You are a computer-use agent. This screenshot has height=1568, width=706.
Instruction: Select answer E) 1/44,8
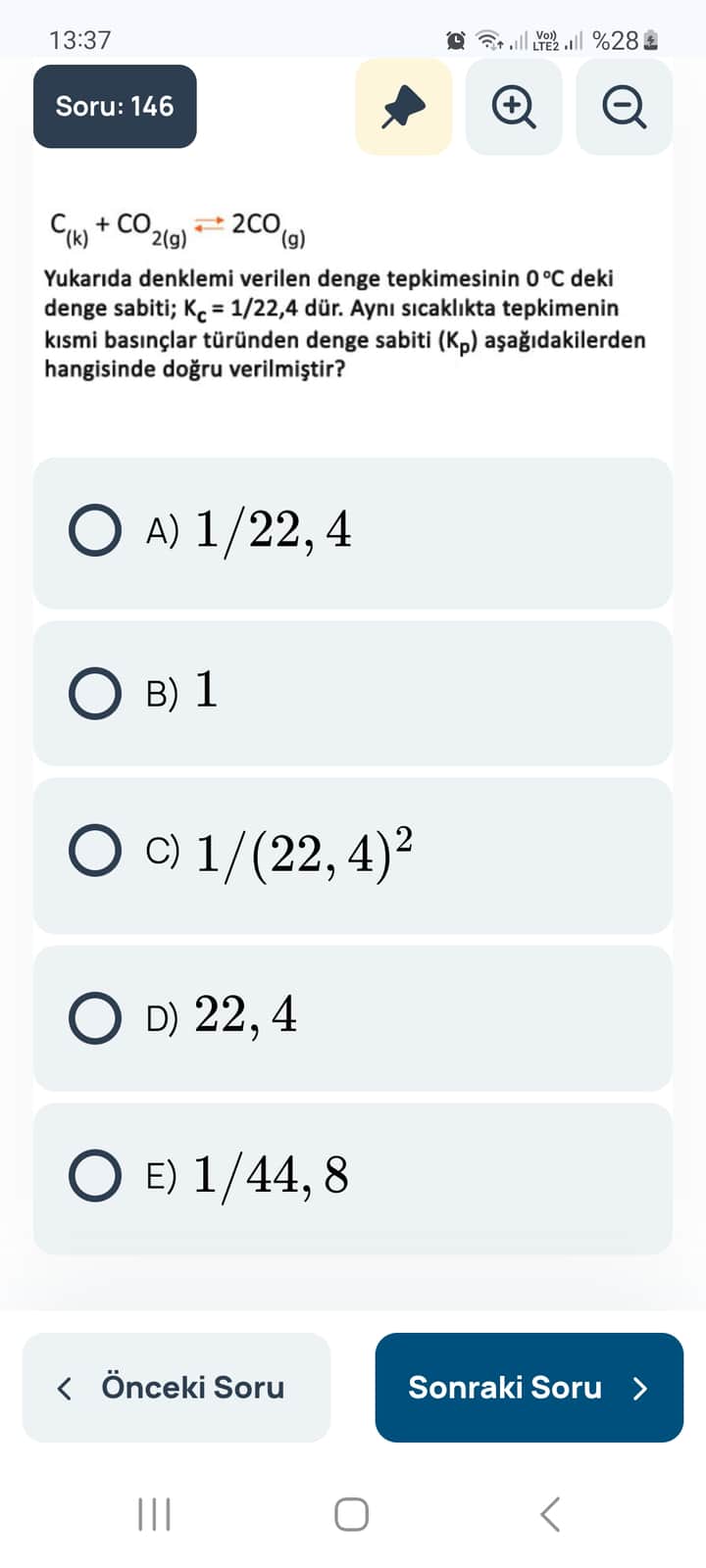tap(95, 1176)
